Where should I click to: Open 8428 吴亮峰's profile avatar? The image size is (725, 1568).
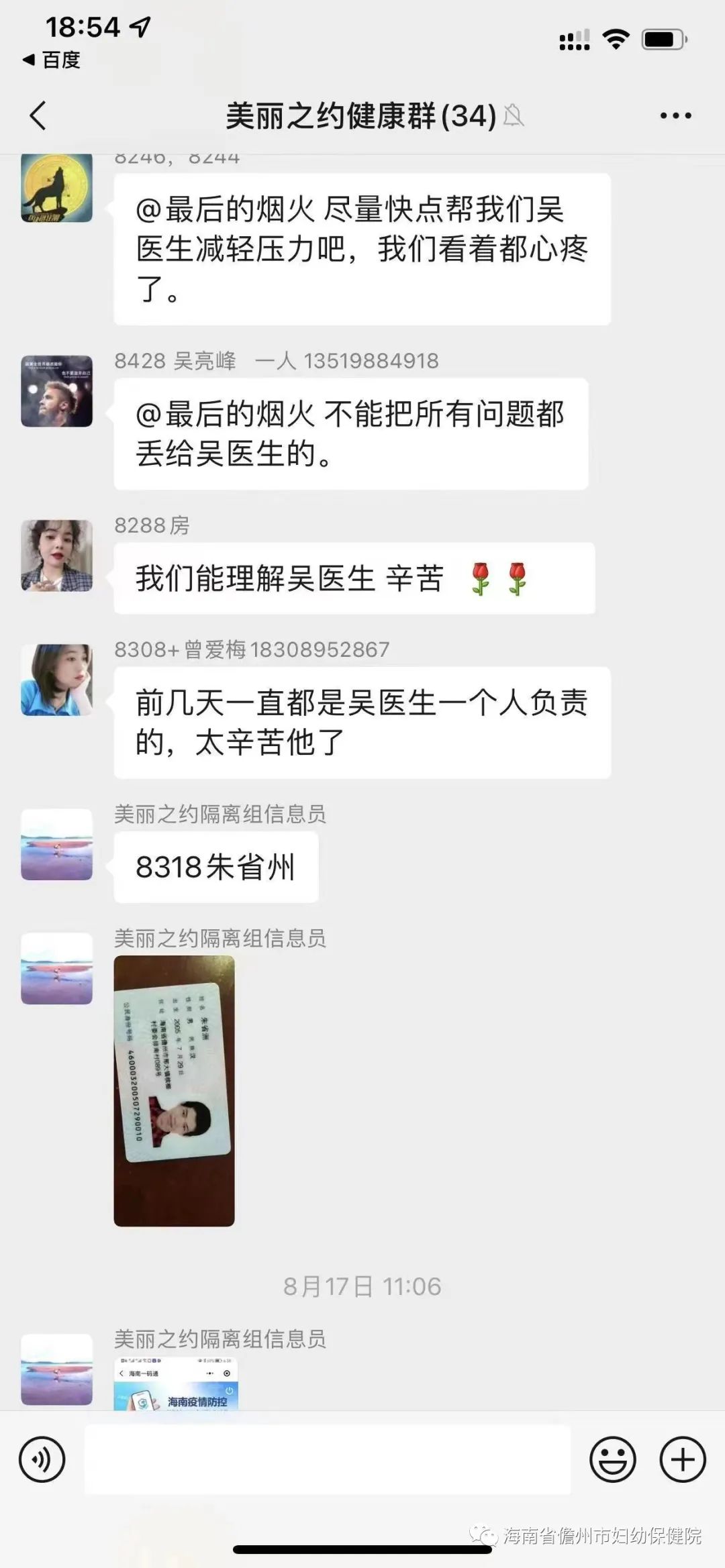pos(56,391)
